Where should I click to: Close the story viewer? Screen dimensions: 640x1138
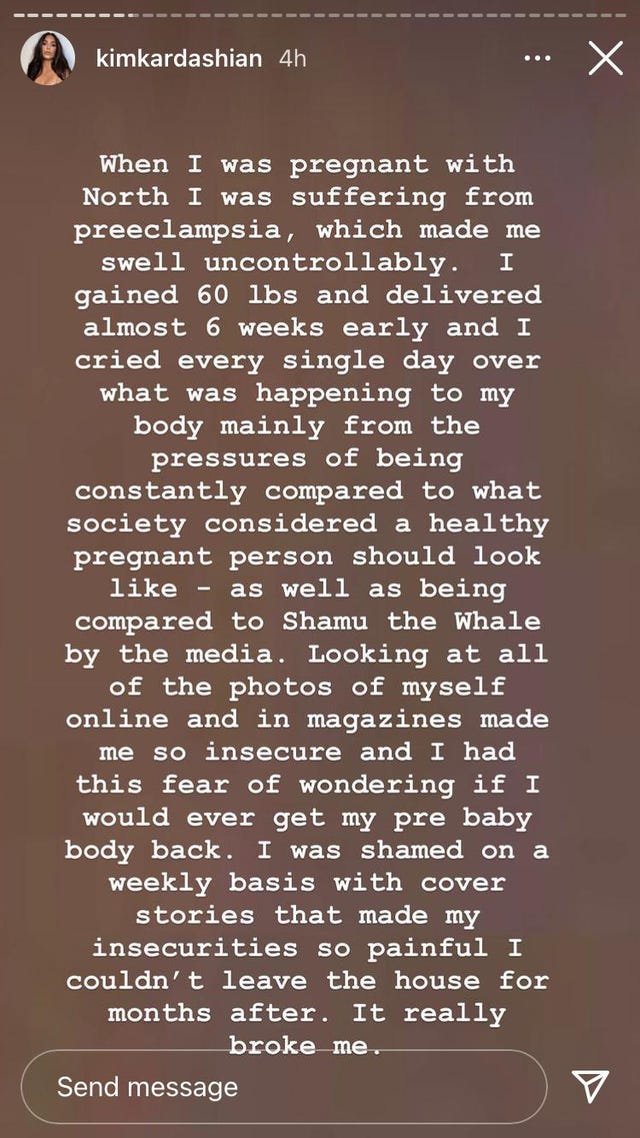coord(605,58)
